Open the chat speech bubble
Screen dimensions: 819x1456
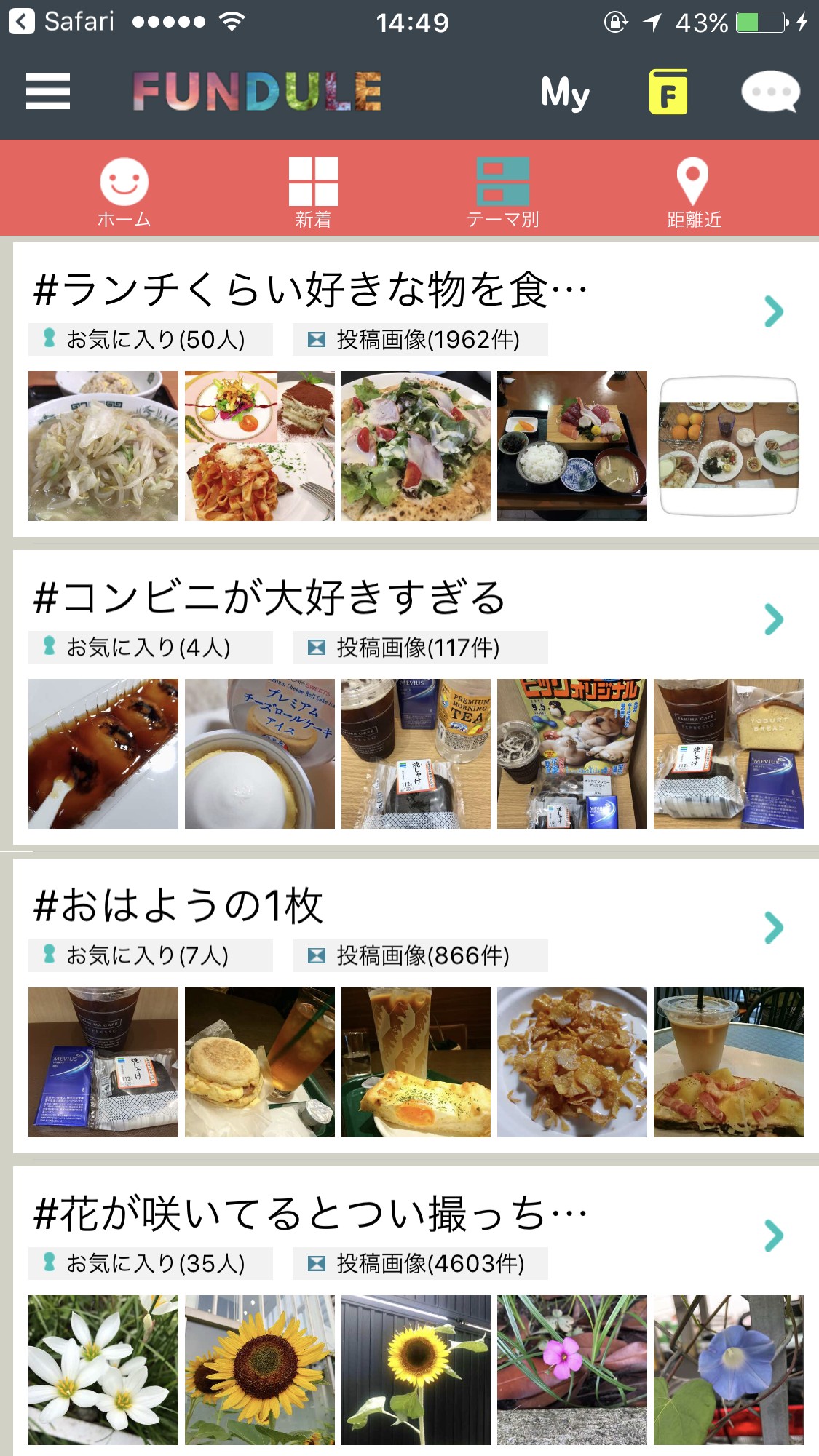pyautogui.click(x=770, y=92)
